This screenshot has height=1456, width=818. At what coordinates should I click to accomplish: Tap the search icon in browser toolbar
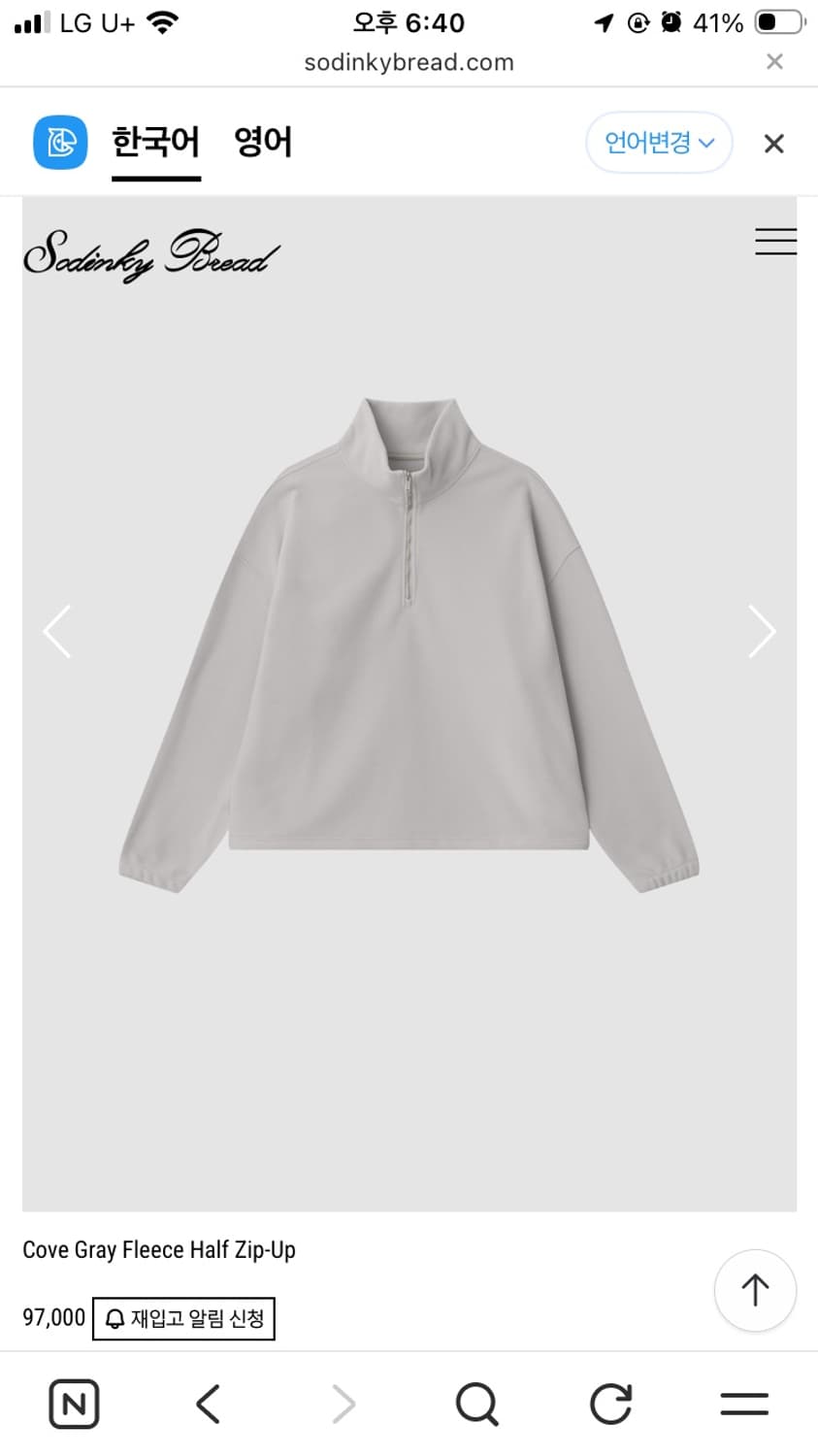click(x=474, y=1404)
